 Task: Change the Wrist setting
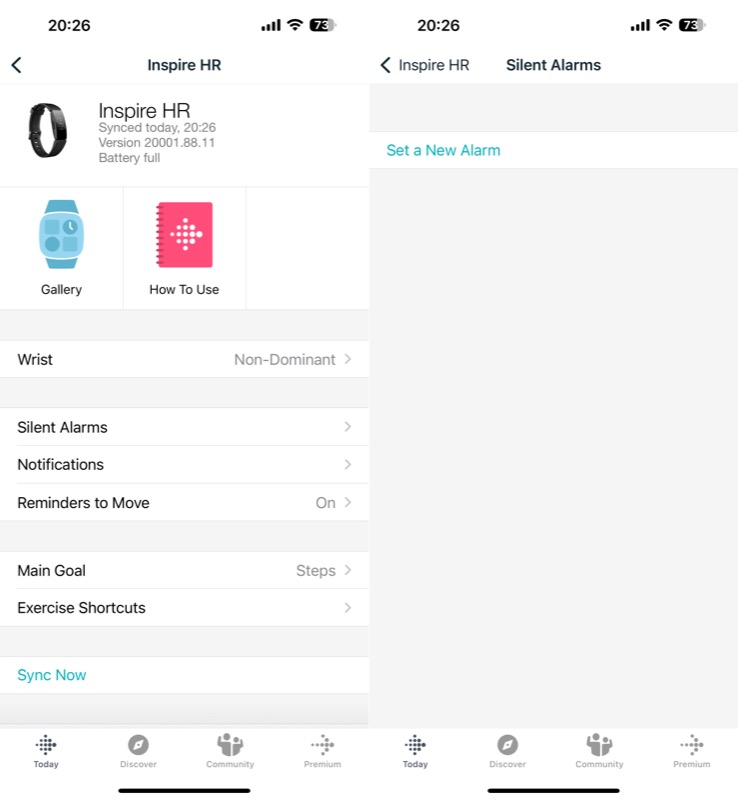click(184, 359)
